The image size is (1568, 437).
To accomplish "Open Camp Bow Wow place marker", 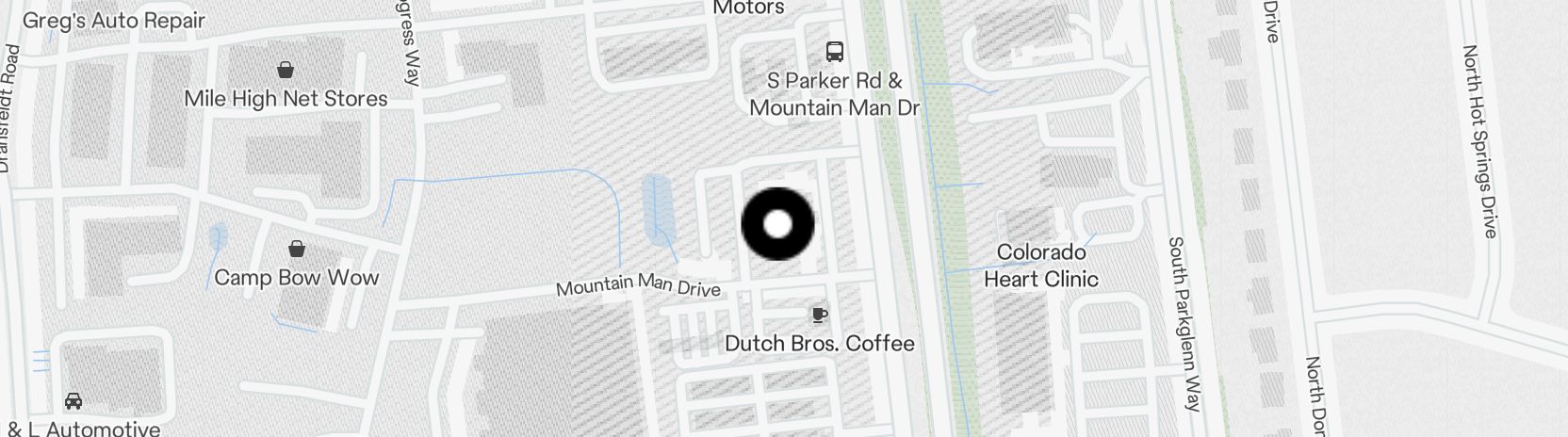I will pos(297,250).
